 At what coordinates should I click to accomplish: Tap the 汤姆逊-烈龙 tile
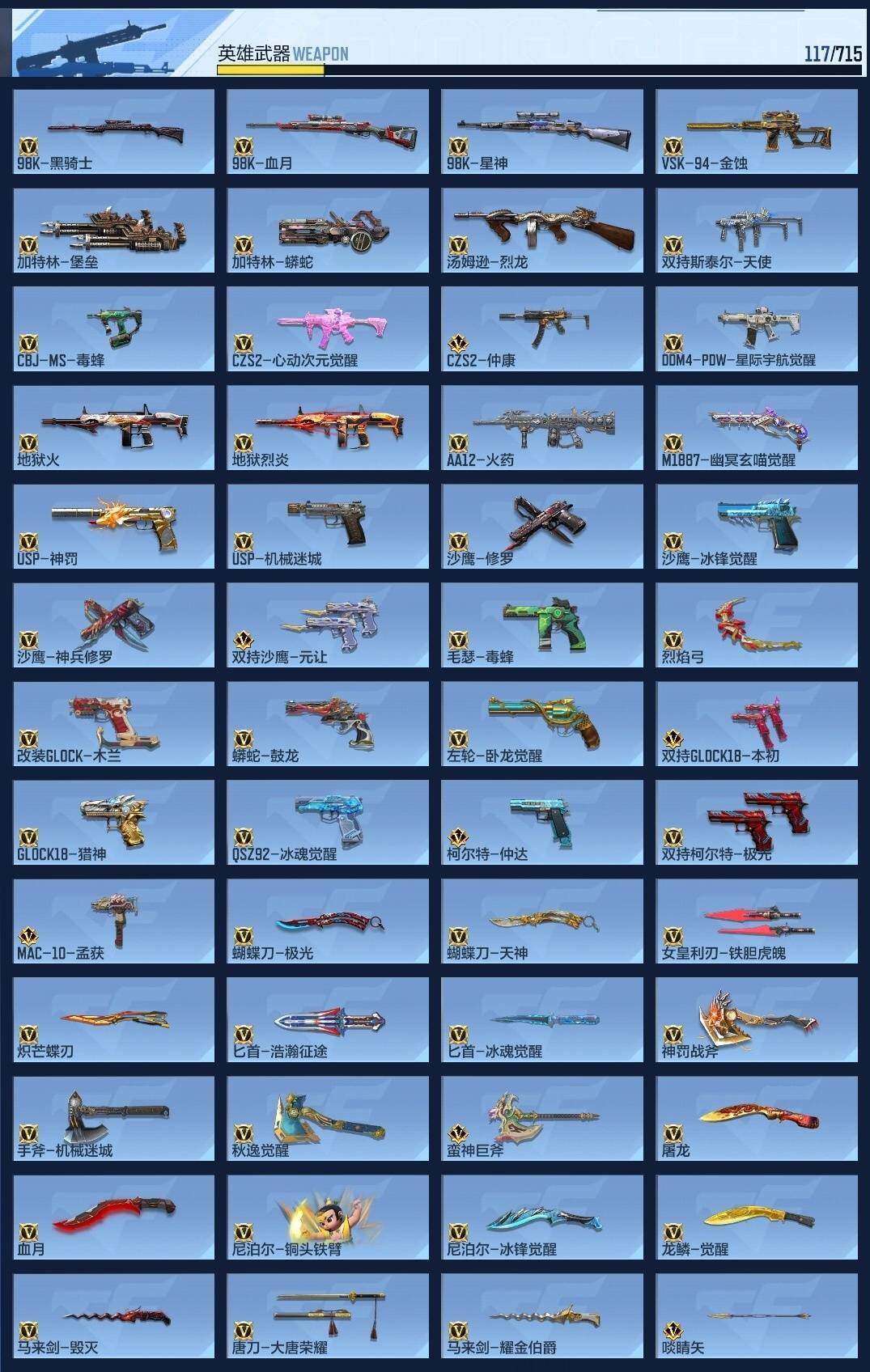click(x=542, y=230)
